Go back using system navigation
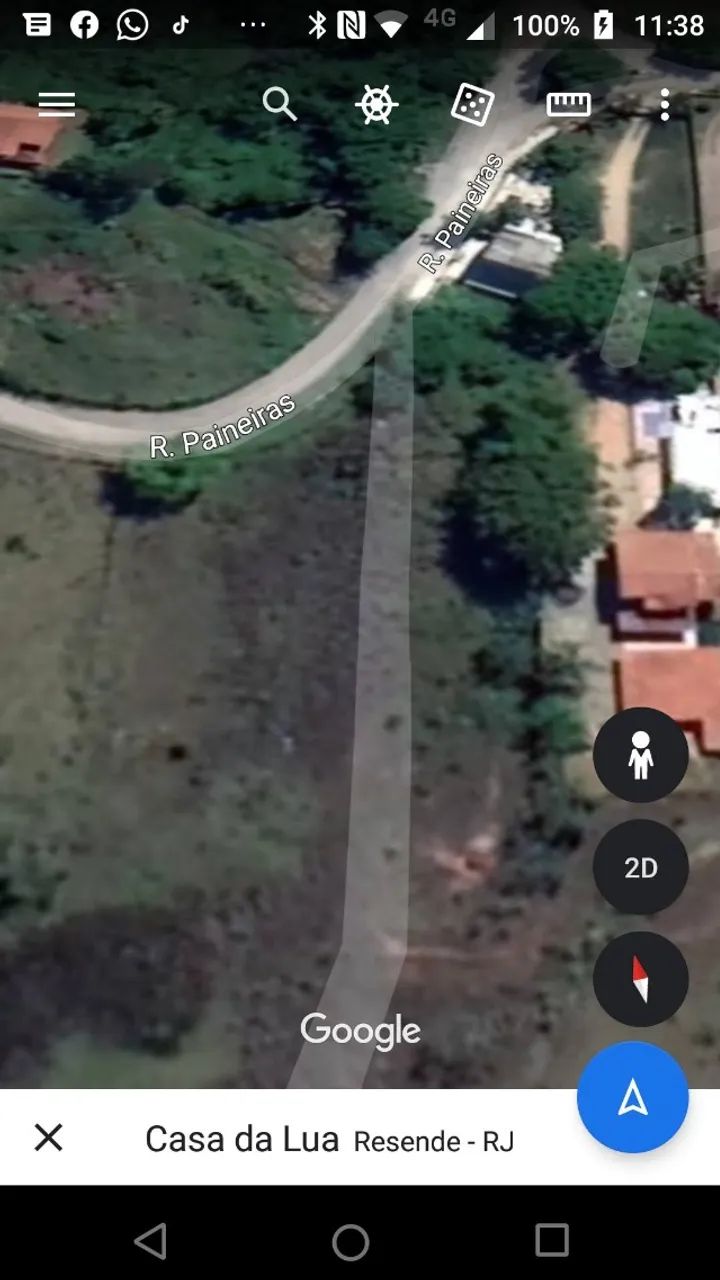Image resolution: width=720 pixels, height=1280 pixels. point(150,1241)
